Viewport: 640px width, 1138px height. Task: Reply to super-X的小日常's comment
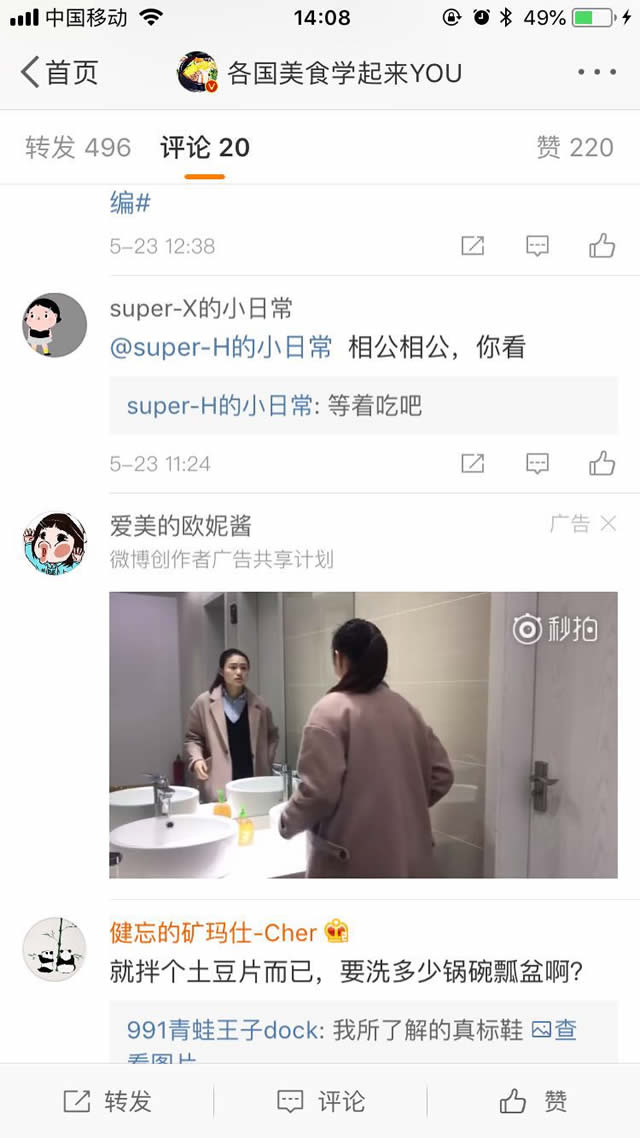(537, 464)
